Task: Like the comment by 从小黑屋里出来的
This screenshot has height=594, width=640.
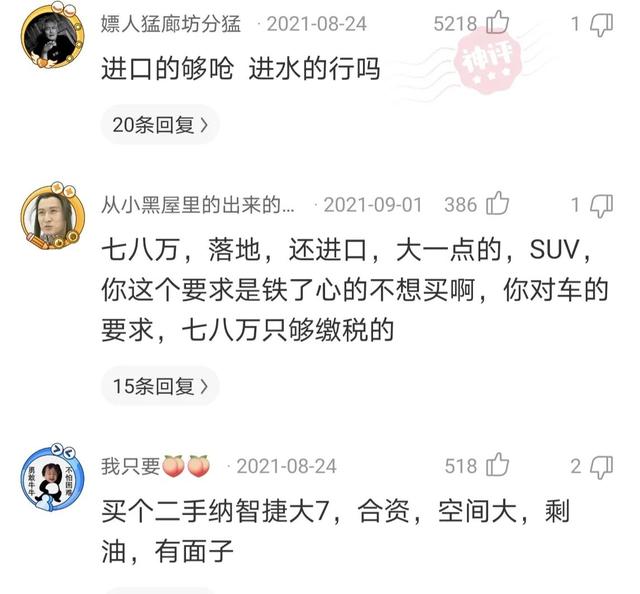Action: 497,205
